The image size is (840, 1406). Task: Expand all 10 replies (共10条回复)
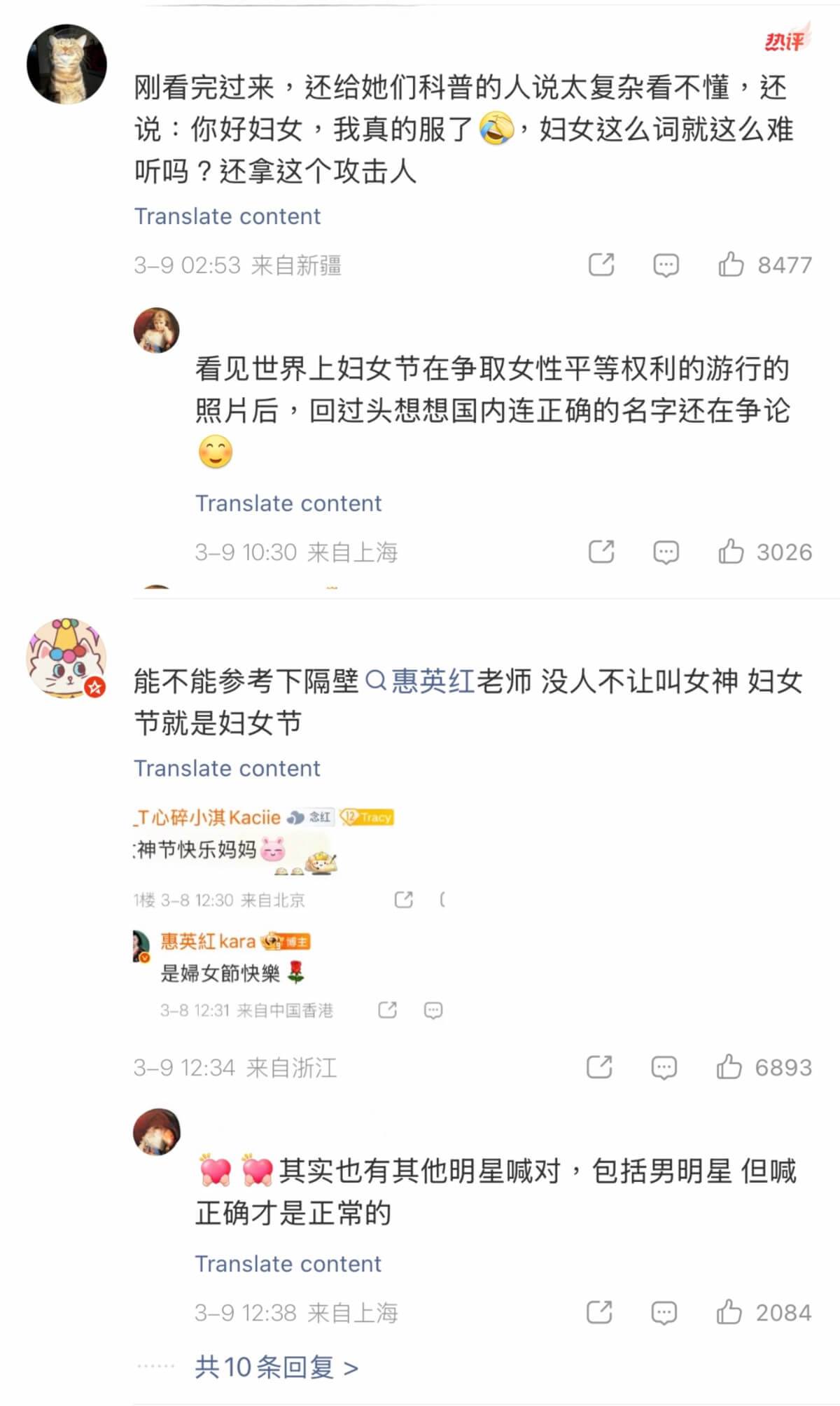click(276, 1367)
